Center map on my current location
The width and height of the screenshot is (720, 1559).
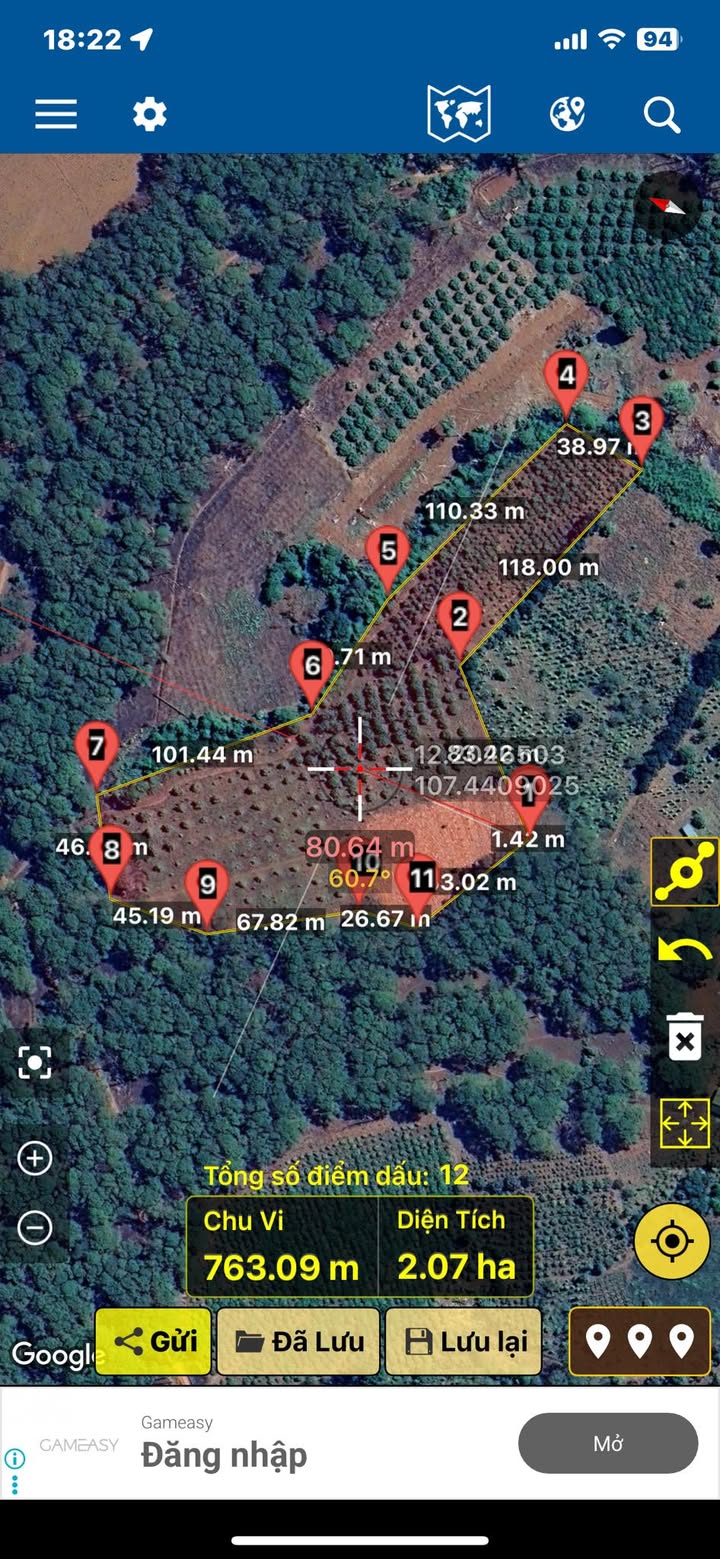pos(672,1242)
